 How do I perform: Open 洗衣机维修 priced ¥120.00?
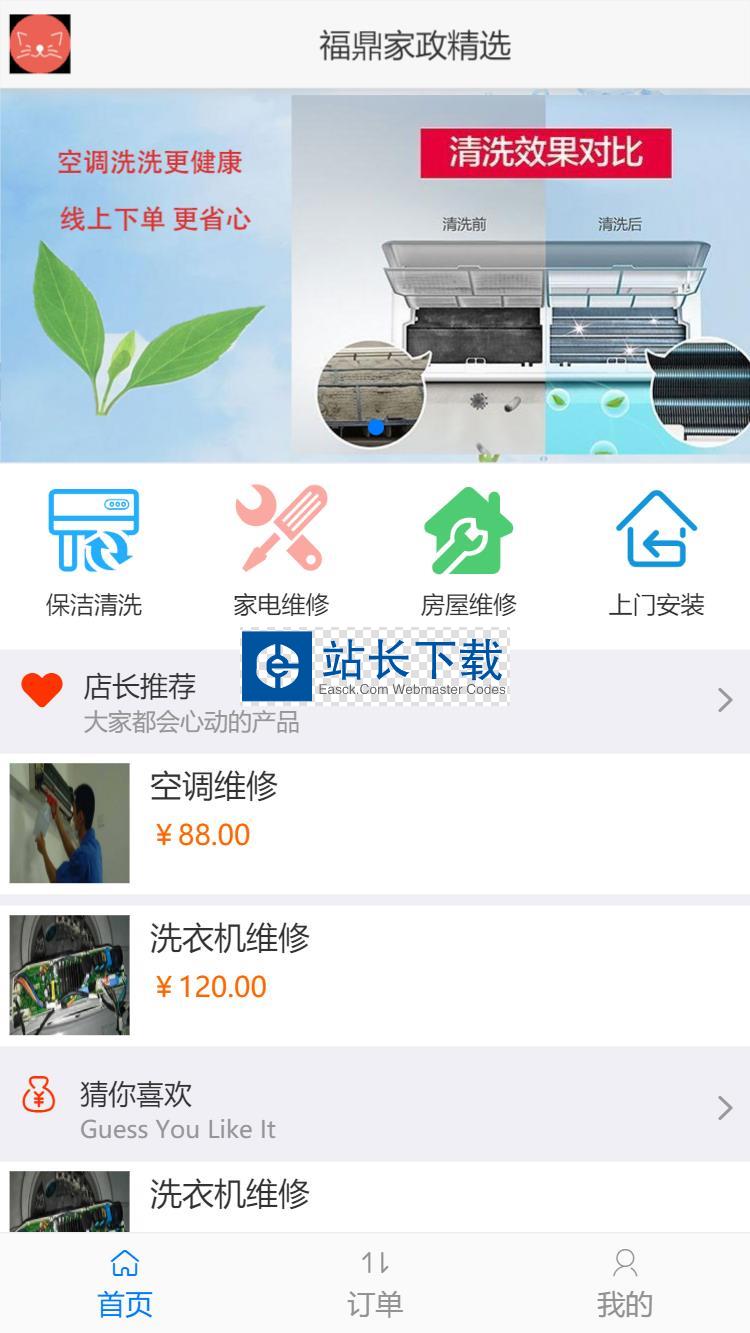(x=375, y=974)
